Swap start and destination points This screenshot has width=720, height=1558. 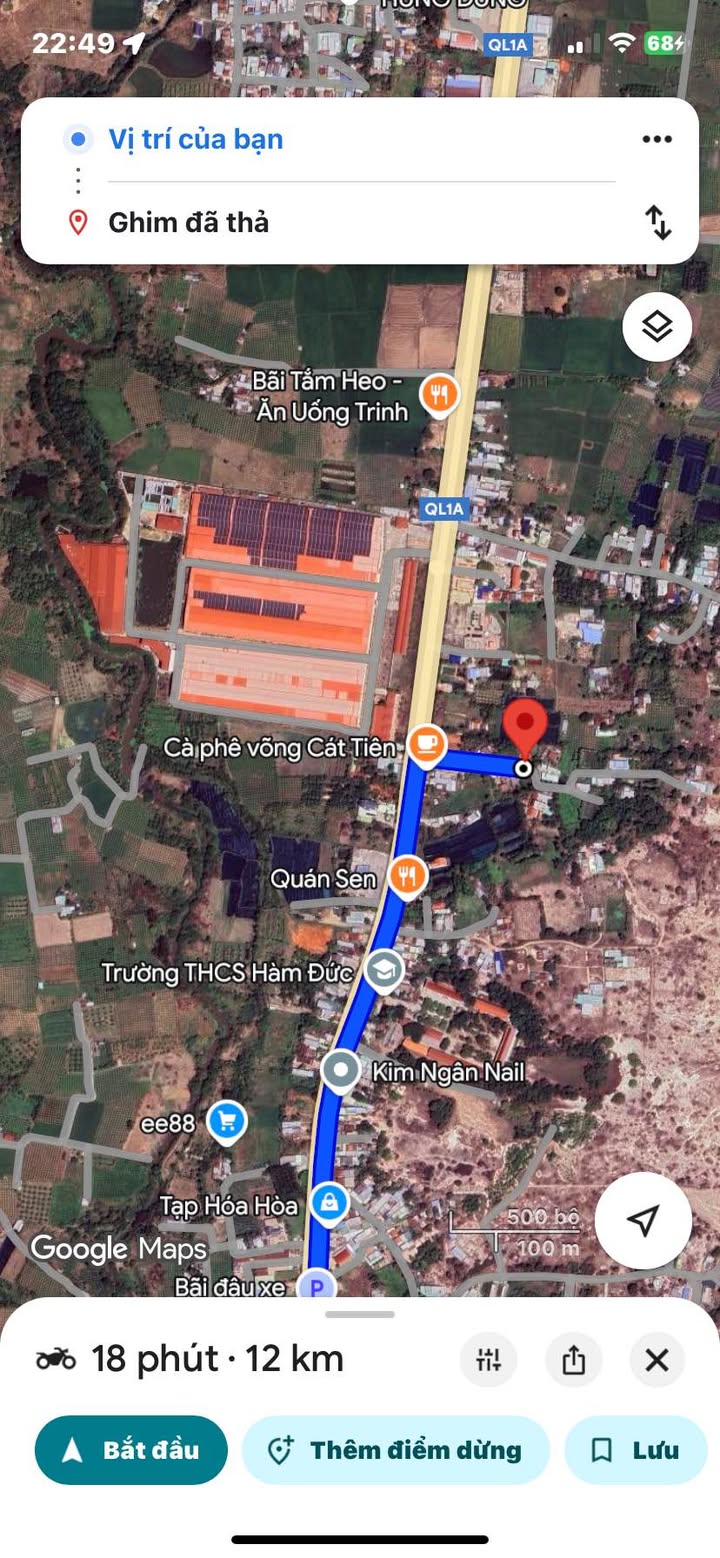[x=657, y=222]
